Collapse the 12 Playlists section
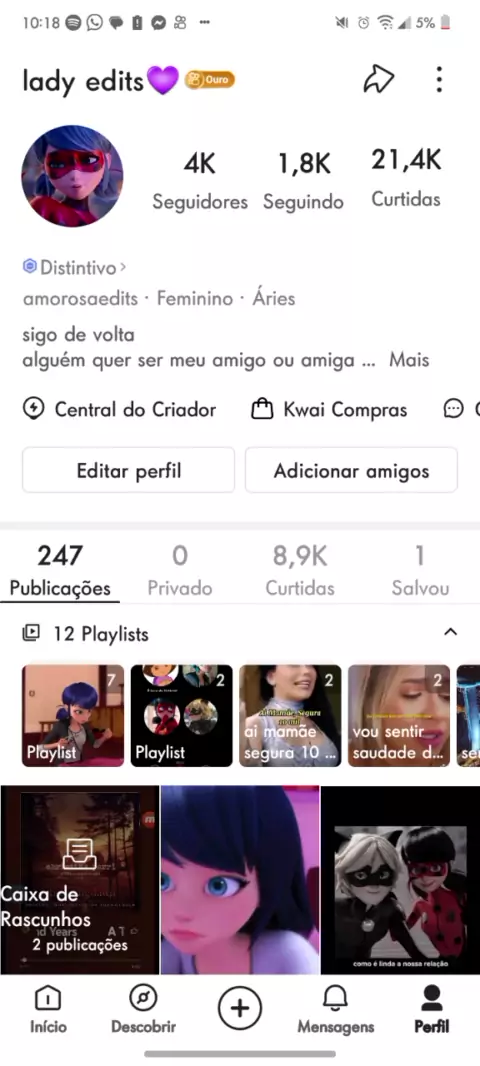Viewport: 480px width, 1066px height. pos(450,632)
